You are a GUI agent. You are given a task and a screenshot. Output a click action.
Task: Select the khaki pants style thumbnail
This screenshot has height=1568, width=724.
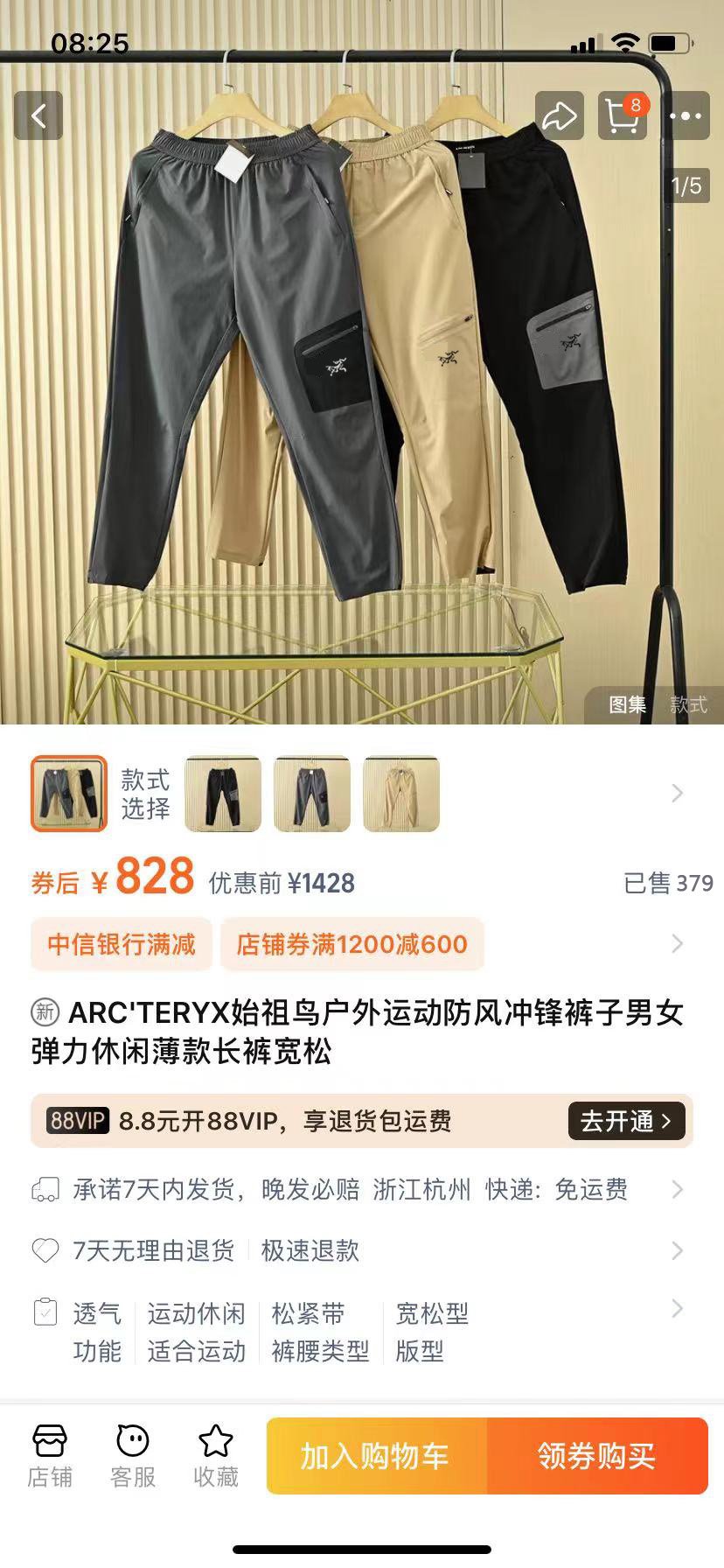401,794
